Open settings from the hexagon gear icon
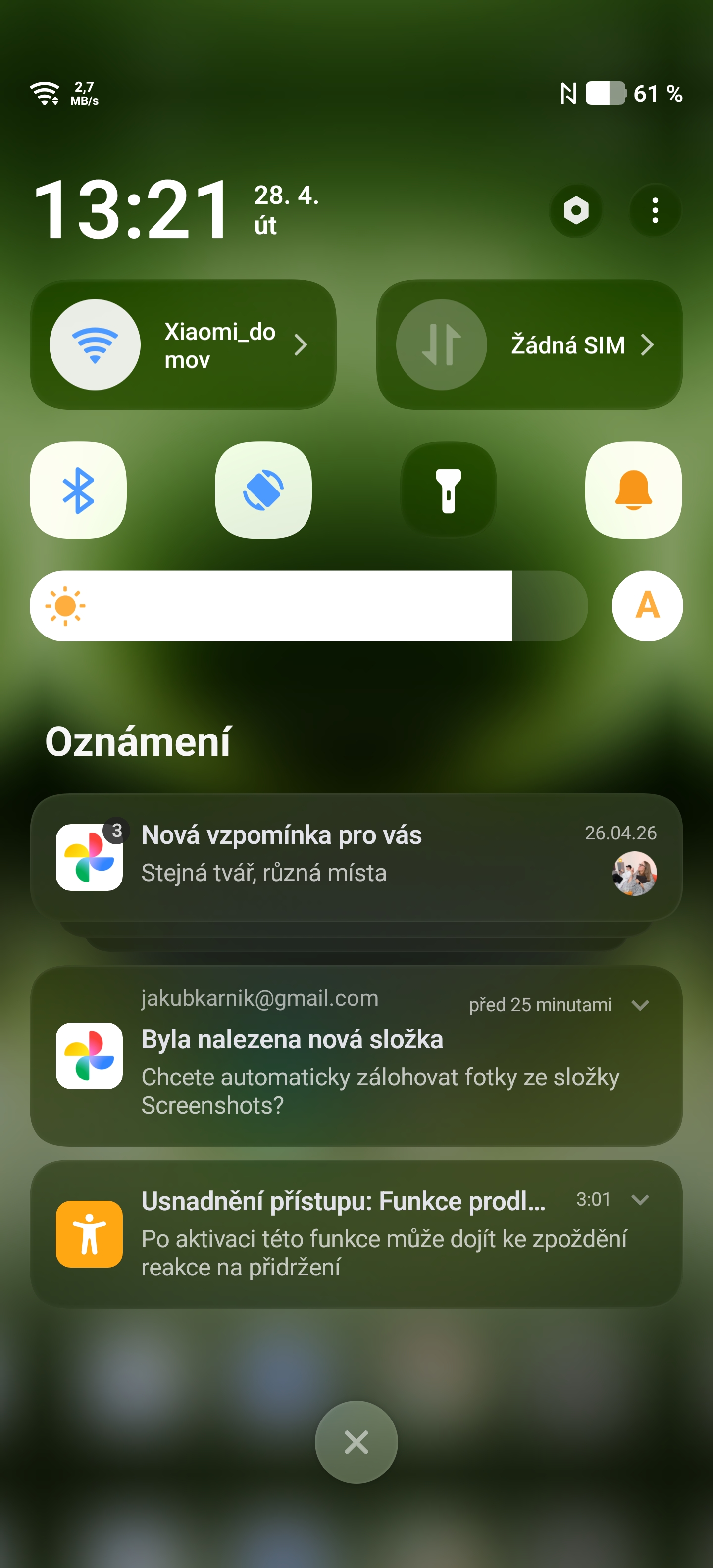This screenshot has width=713, height=1568. 575,211
